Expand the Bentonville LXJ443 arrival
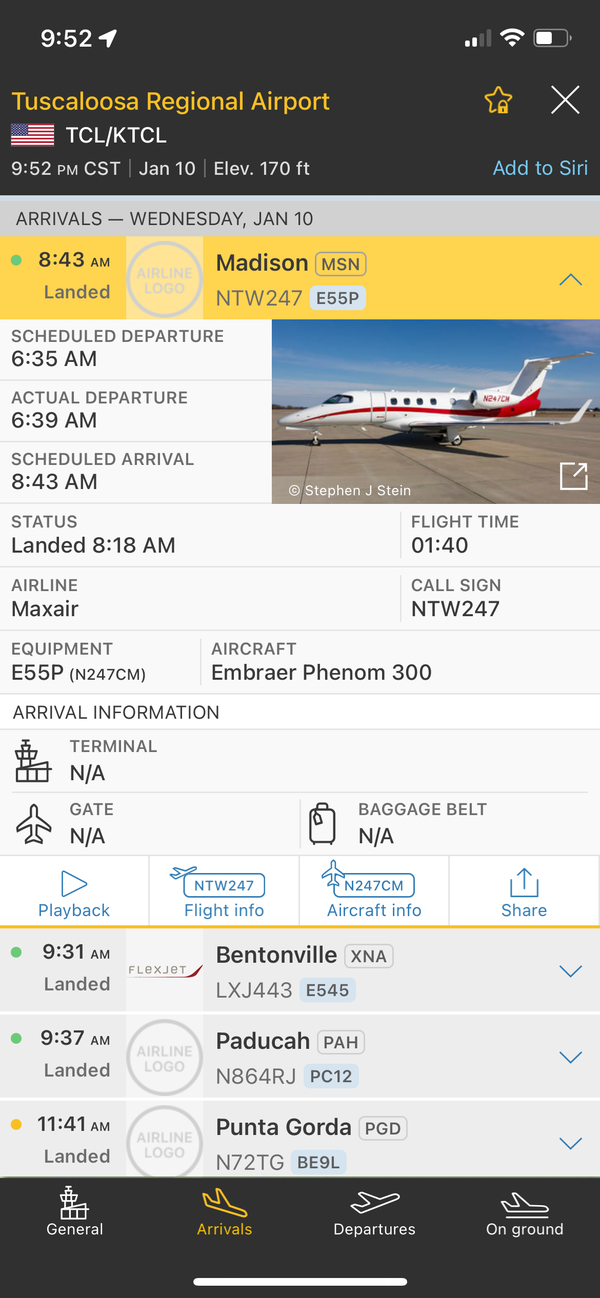600x1298 pixels. [x=570, y=970]
